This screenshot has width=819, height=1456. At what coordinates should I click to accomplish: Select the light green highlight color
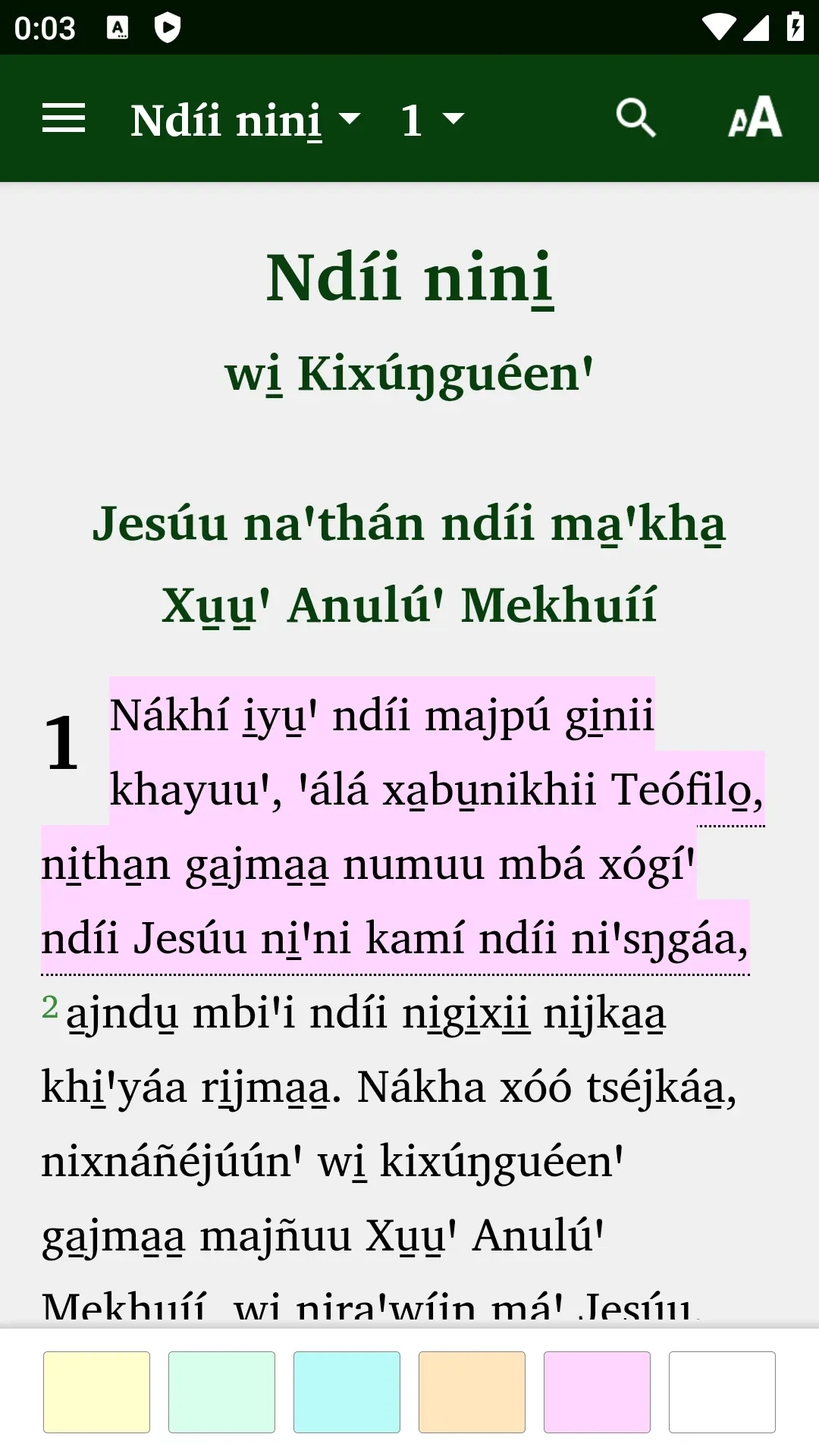click(221, 1392)
